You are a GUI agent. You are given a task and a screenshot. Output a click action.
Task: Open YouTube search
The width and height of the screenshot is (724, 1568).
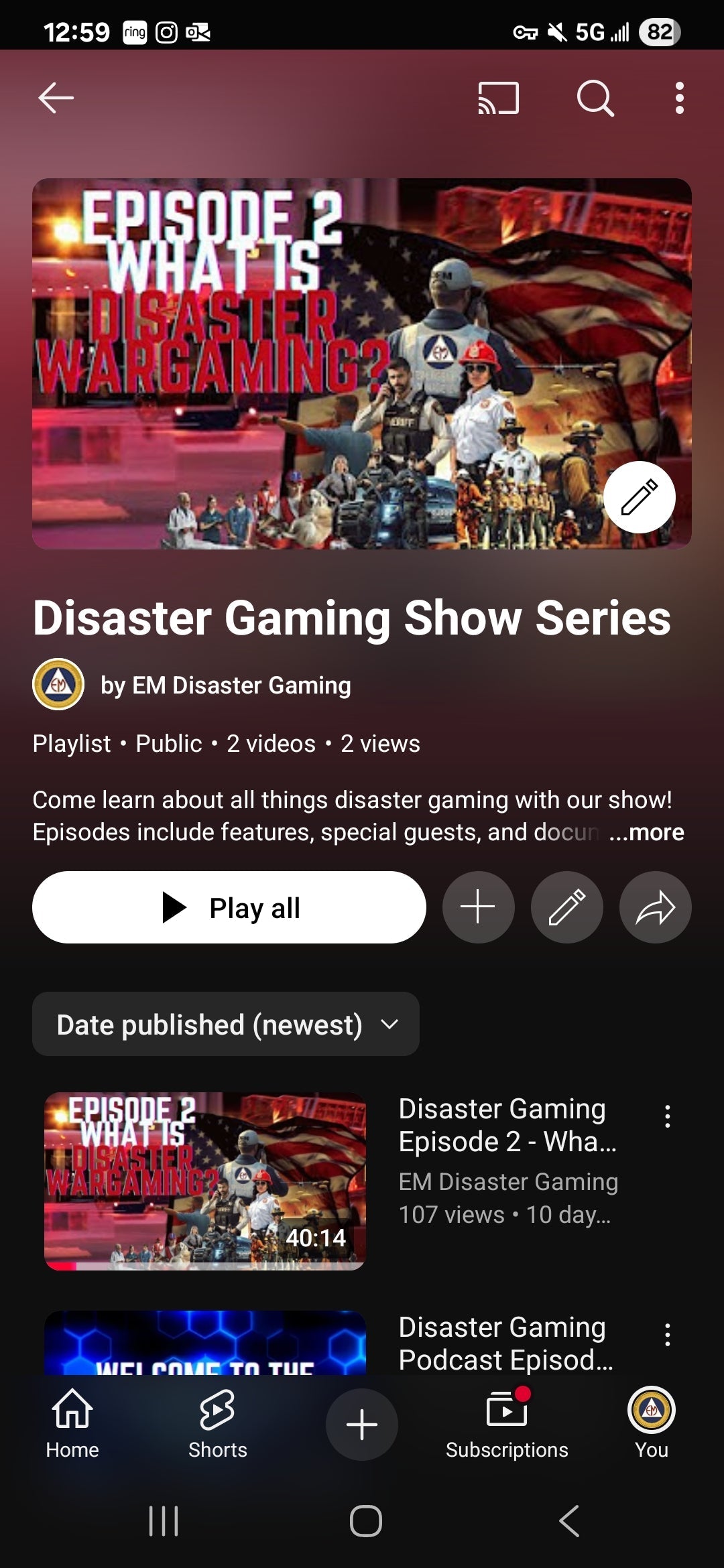pos(595,97)
